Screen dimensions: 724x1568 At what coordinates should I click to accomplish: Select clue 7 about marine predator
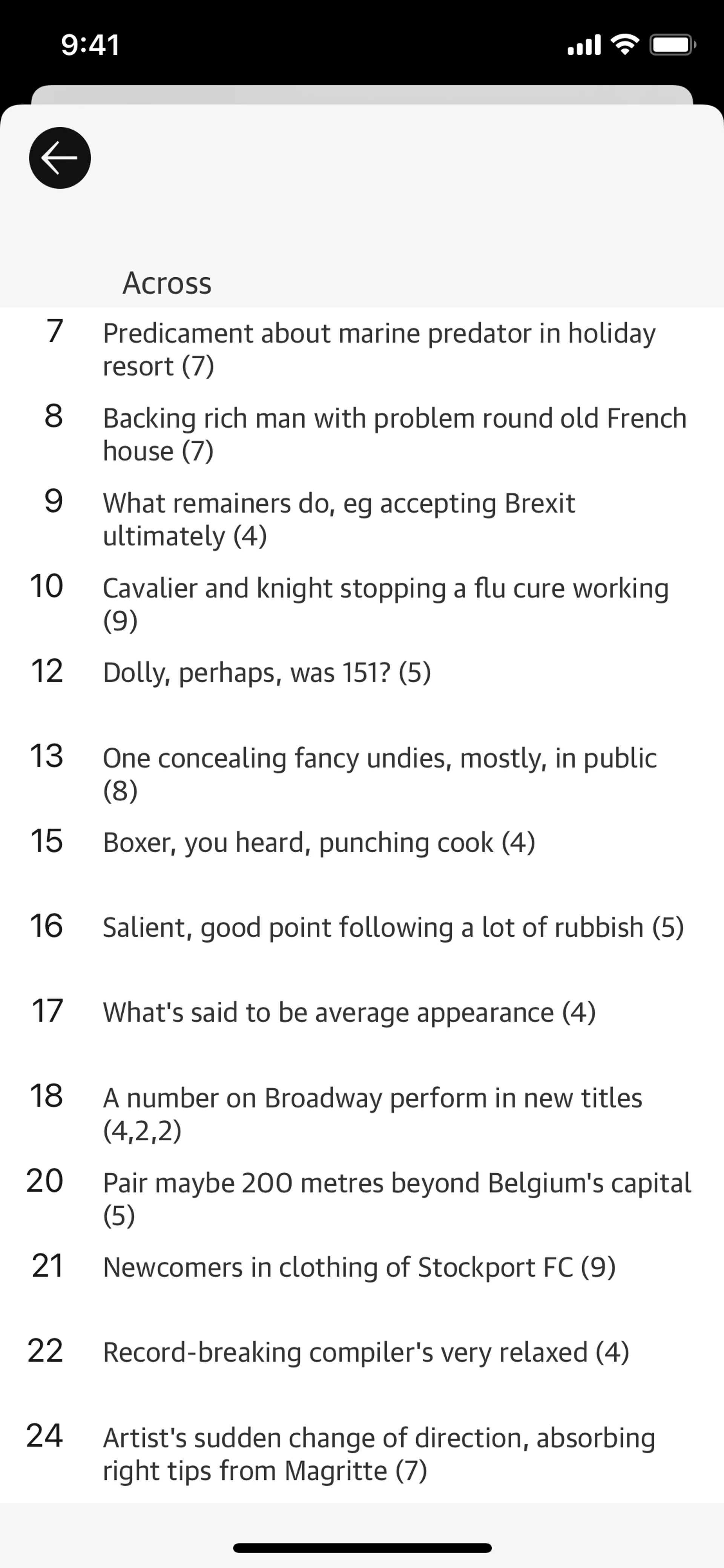[362, 349]
